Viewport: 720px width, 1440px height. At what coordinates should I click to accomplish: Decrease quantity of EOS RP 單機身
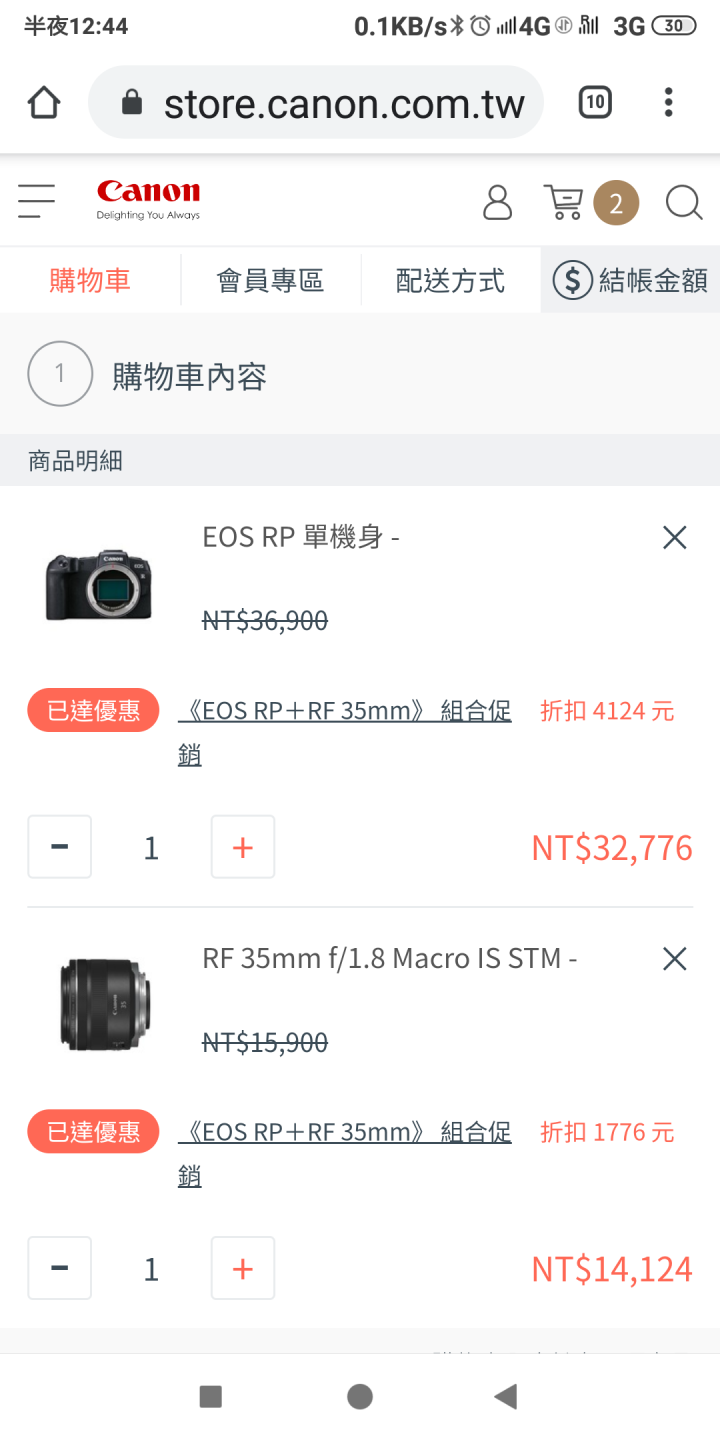pyautogui.click(x=60, y=847)
